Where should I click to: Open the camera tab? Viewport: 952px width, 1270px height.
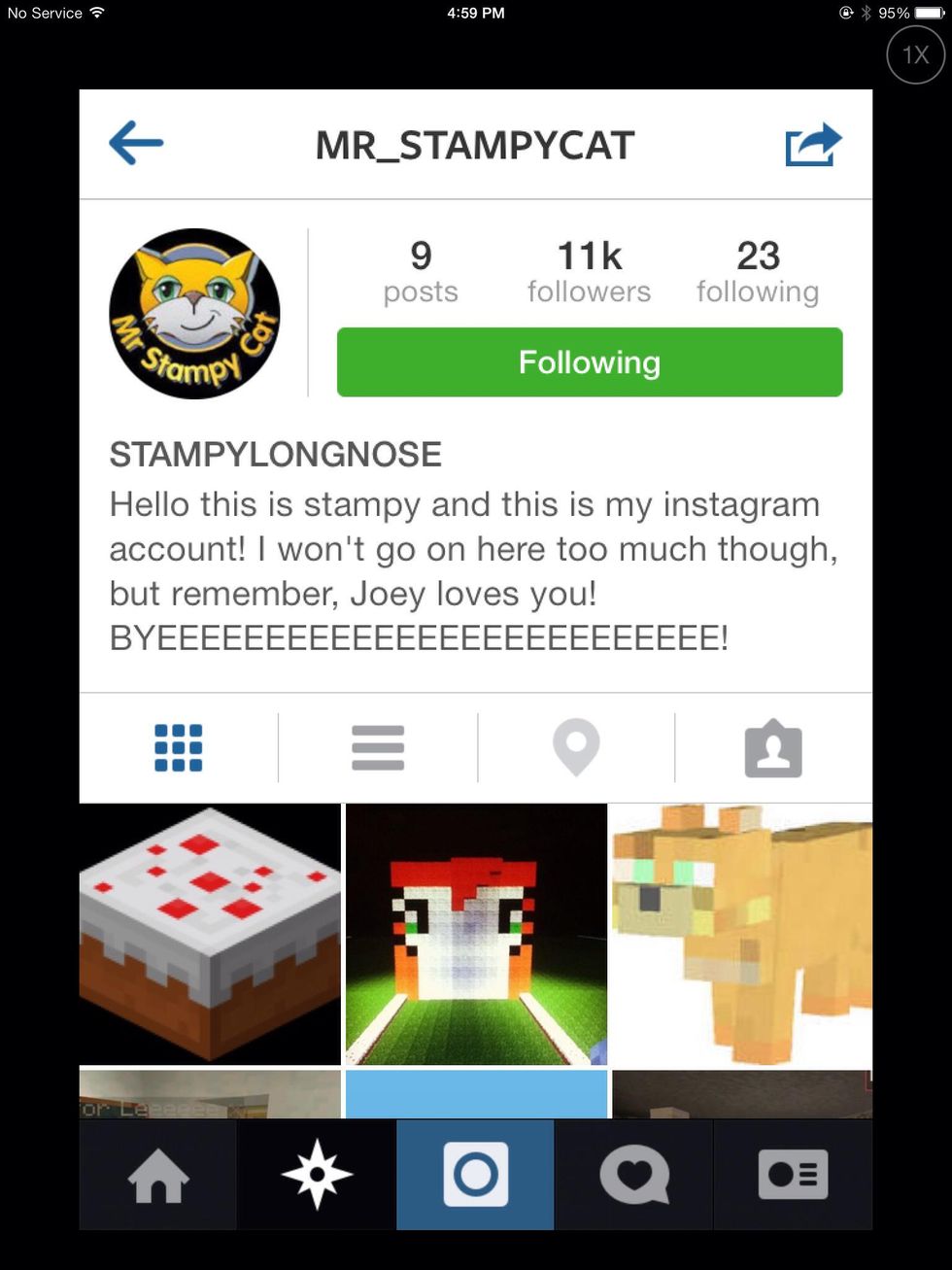(x=476, y=1175)
